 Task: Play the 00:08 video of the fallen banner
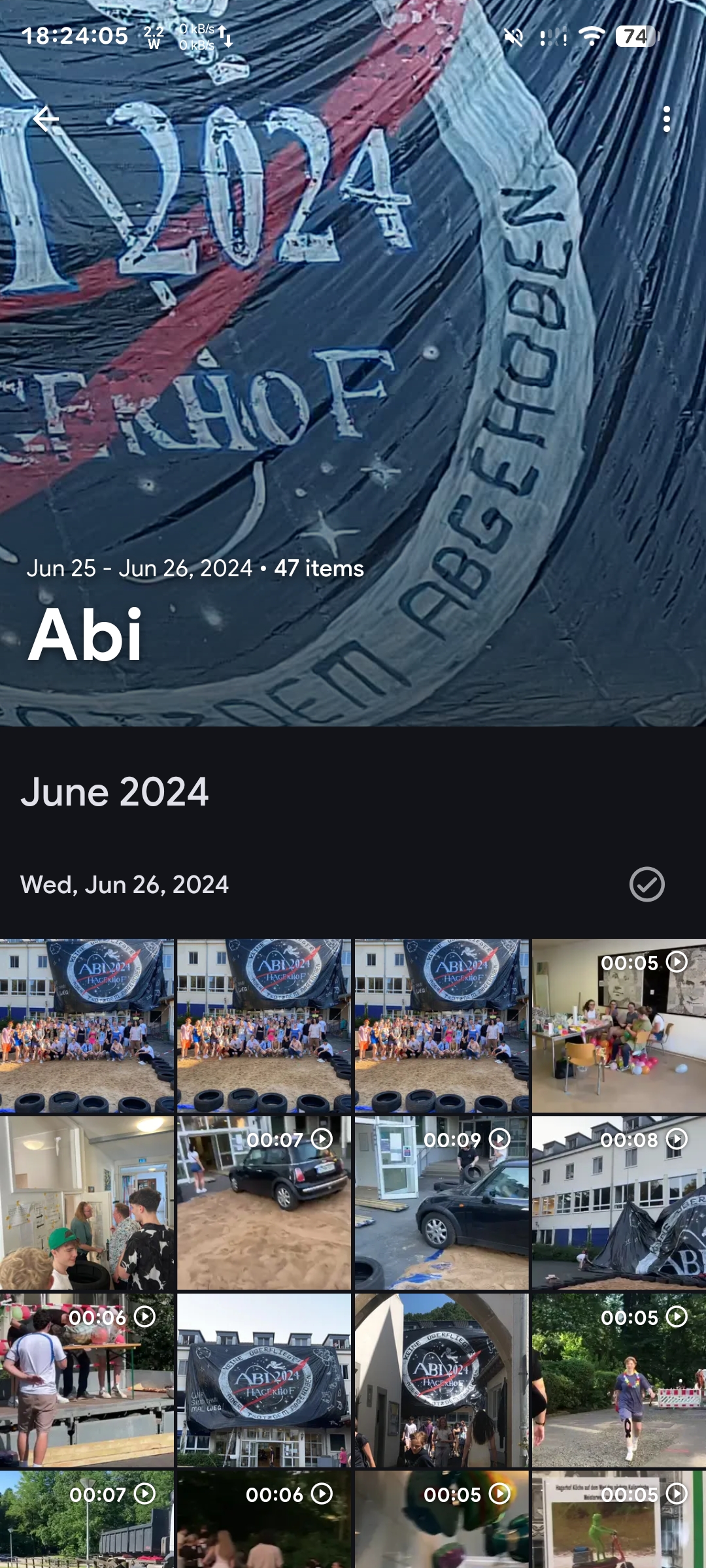coord(619,1203)
